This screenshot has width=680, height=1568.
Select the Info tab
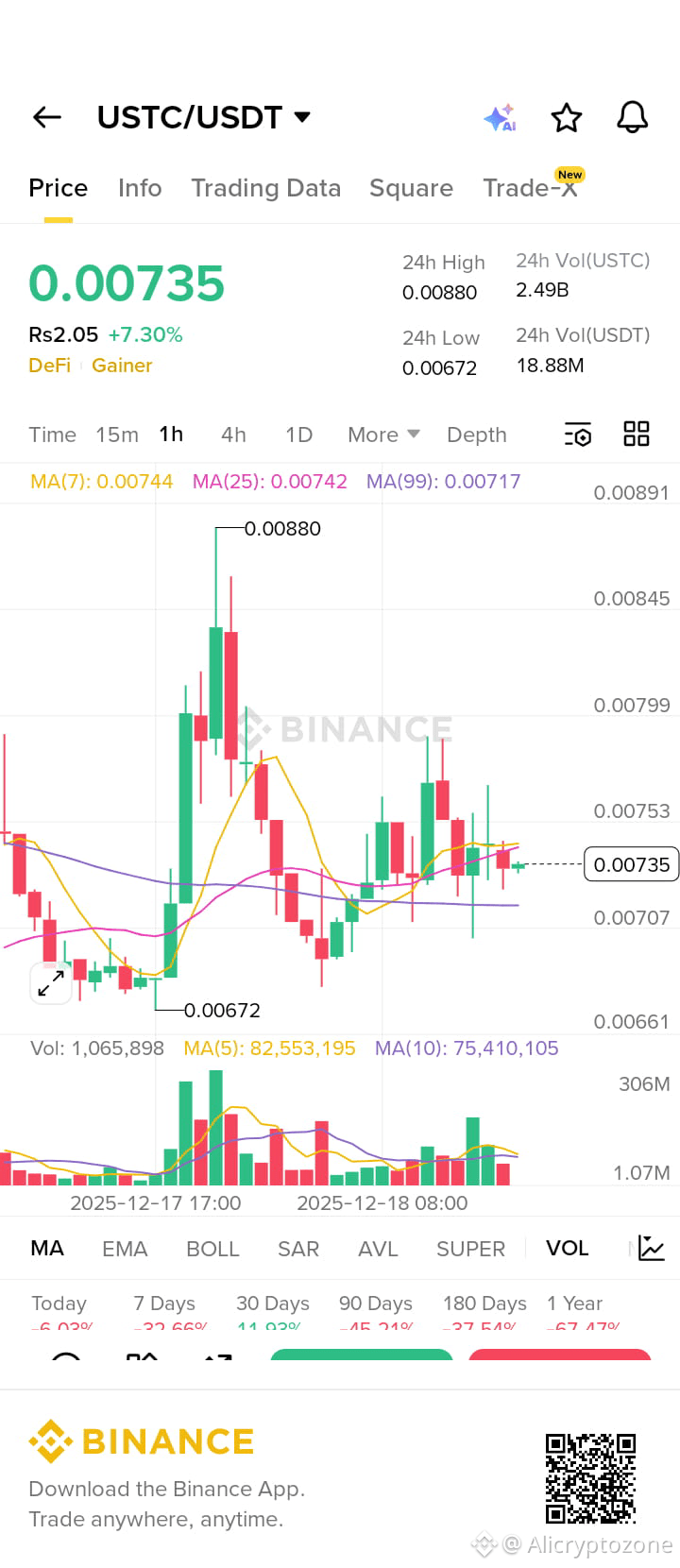pos(139,188)
